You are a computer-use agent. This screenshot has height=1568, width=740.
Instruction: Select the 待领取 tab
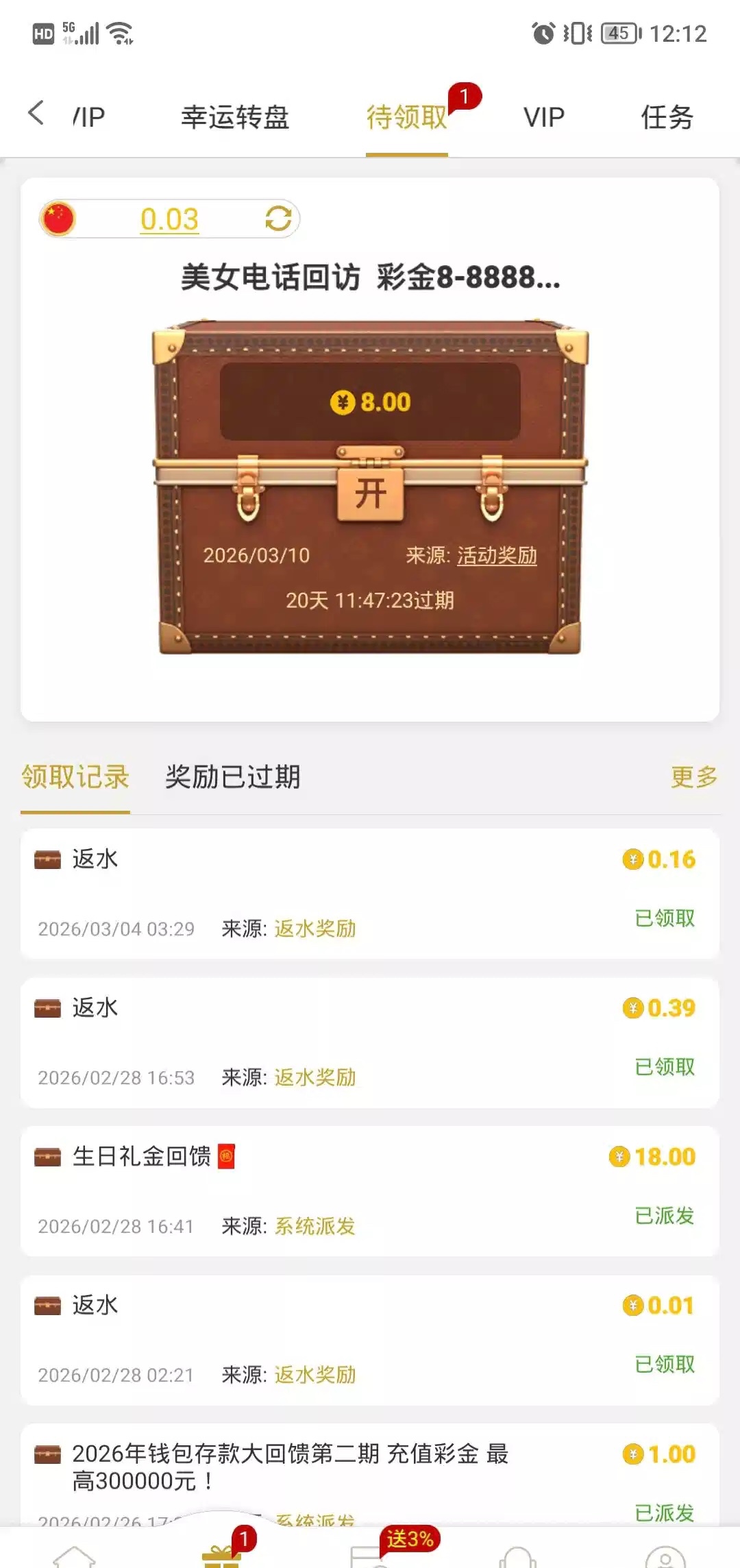coord(406,117)
